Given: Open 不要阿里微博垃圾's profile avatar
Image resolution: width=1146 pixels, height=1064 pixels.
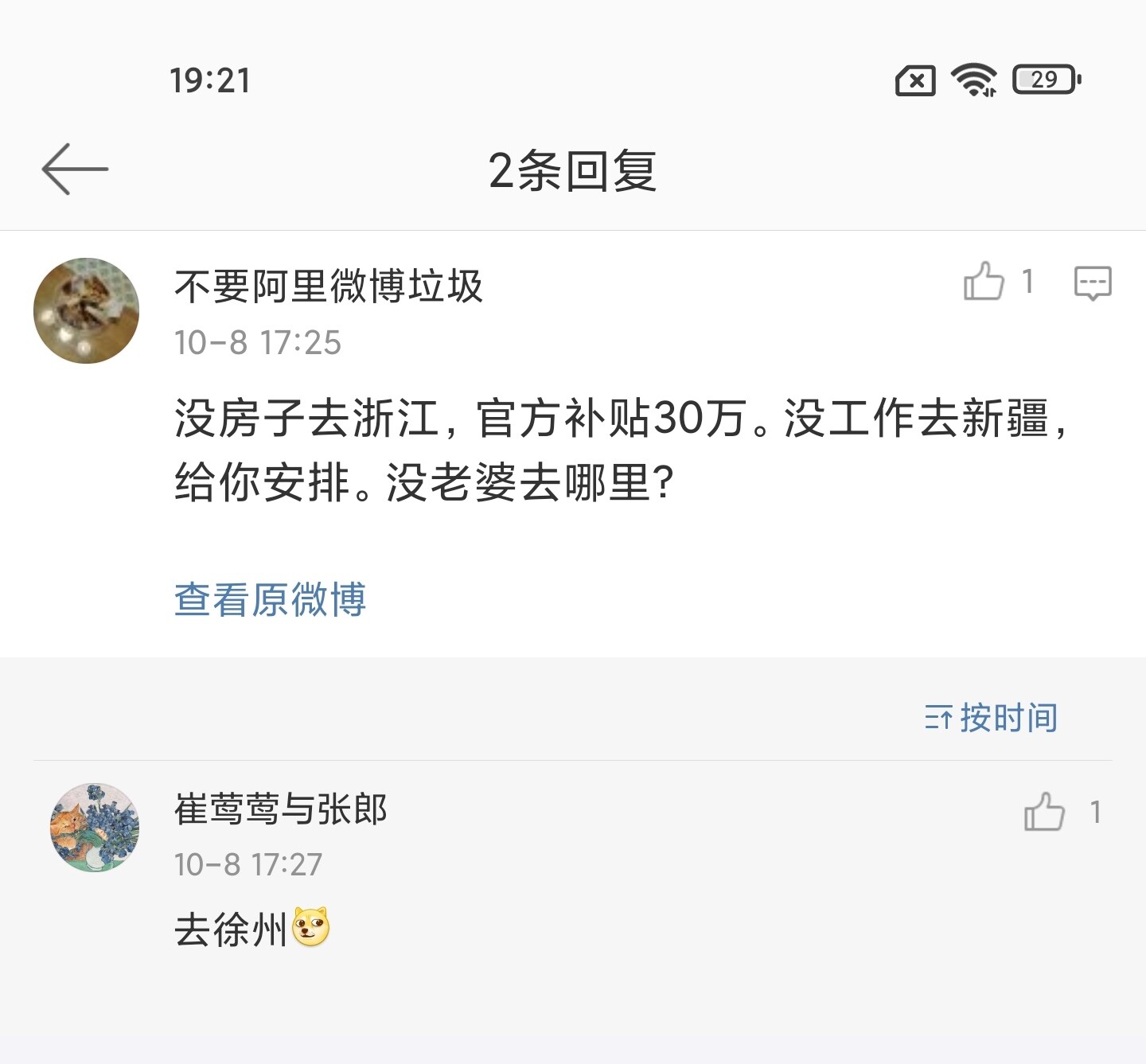Looking at the screenshot, I should point(86,310).
